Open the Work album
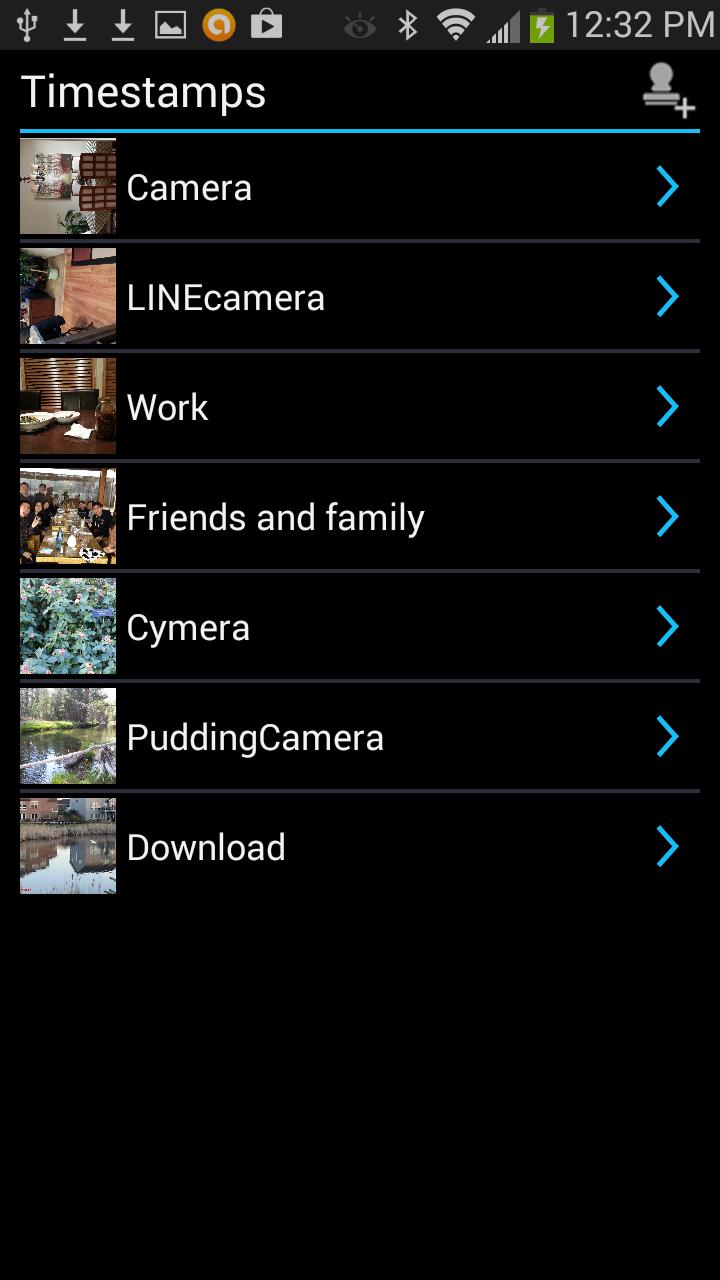 click(360, 406)
